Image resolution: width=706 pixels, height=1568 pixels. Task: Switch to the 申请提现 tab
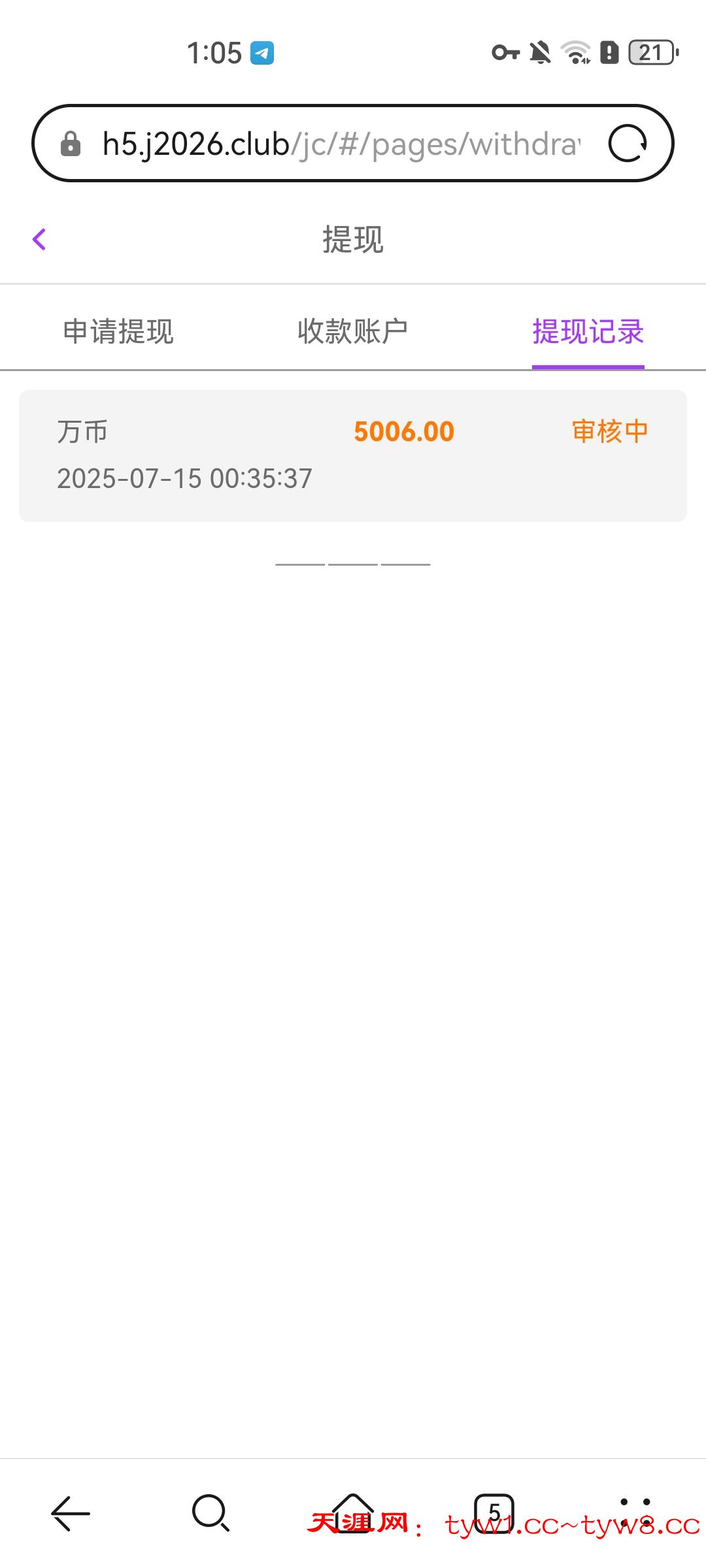coord(118,331)
